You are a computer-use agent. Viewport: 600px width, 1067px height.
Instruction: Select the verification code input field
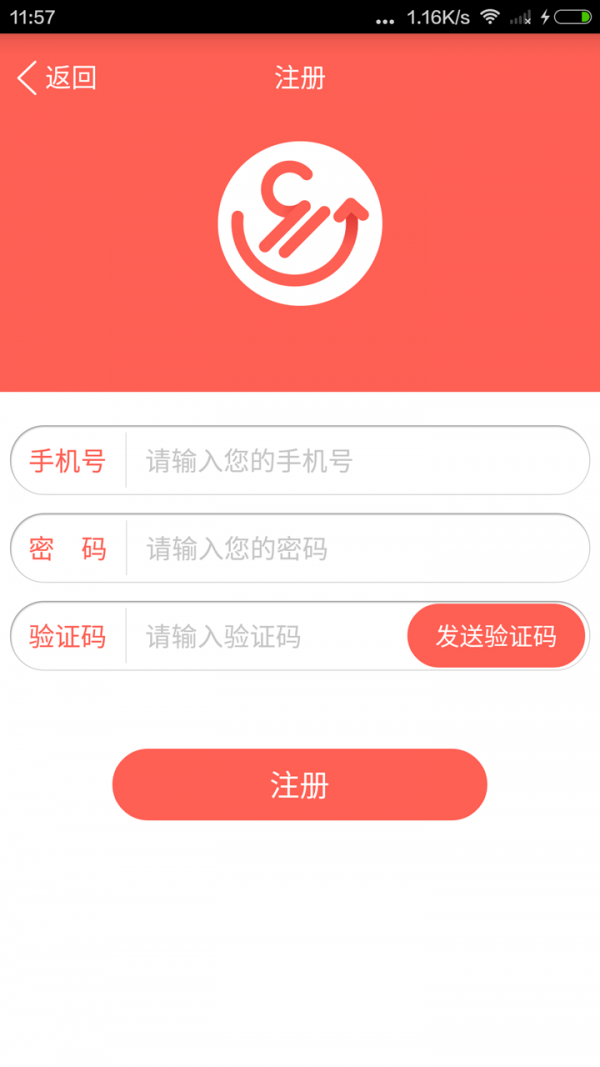point(265,637)
